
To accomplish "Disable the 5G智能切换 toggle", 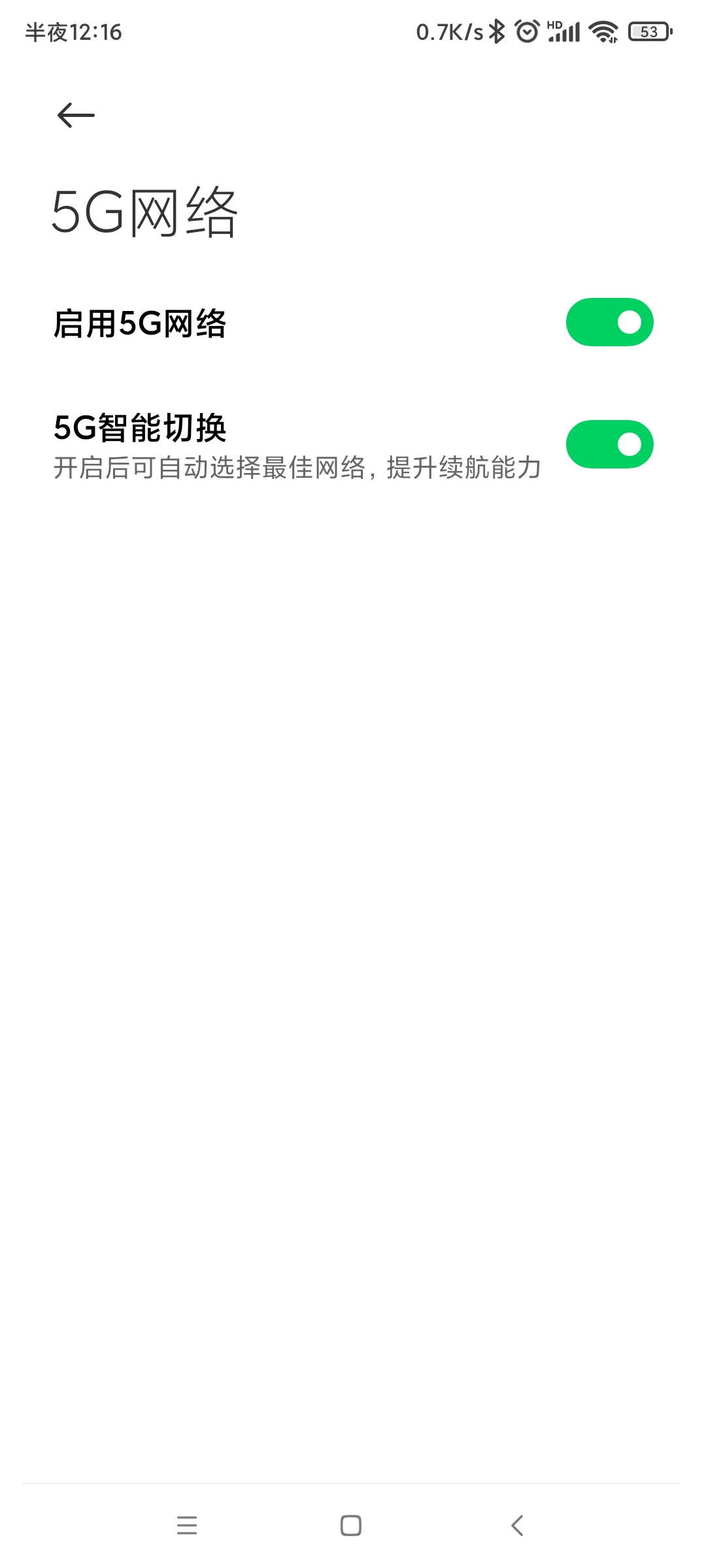I will point(609,444).
